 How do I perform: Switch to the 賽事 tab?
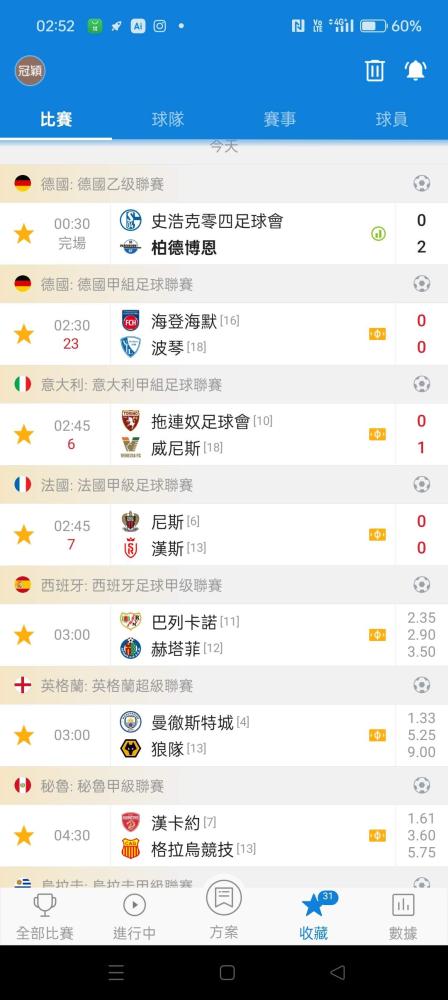point(280,119)
